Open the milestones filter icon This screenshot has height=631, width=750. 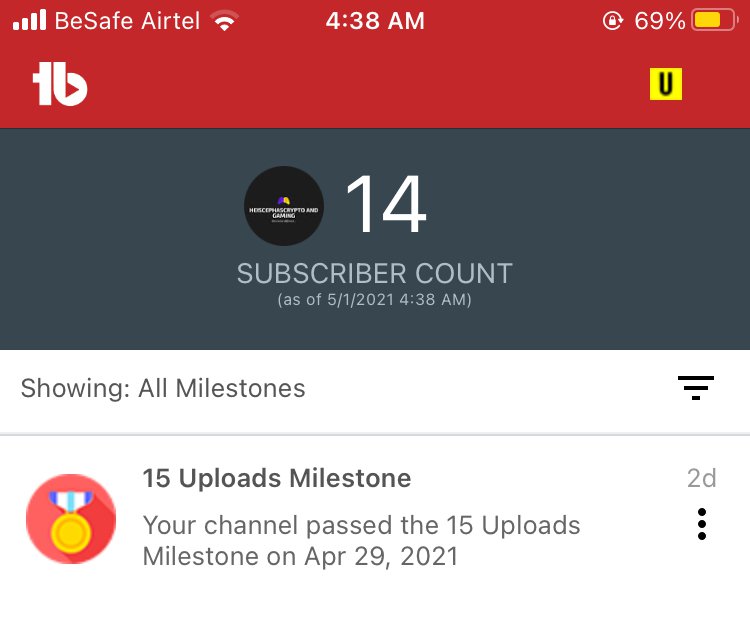695,388
